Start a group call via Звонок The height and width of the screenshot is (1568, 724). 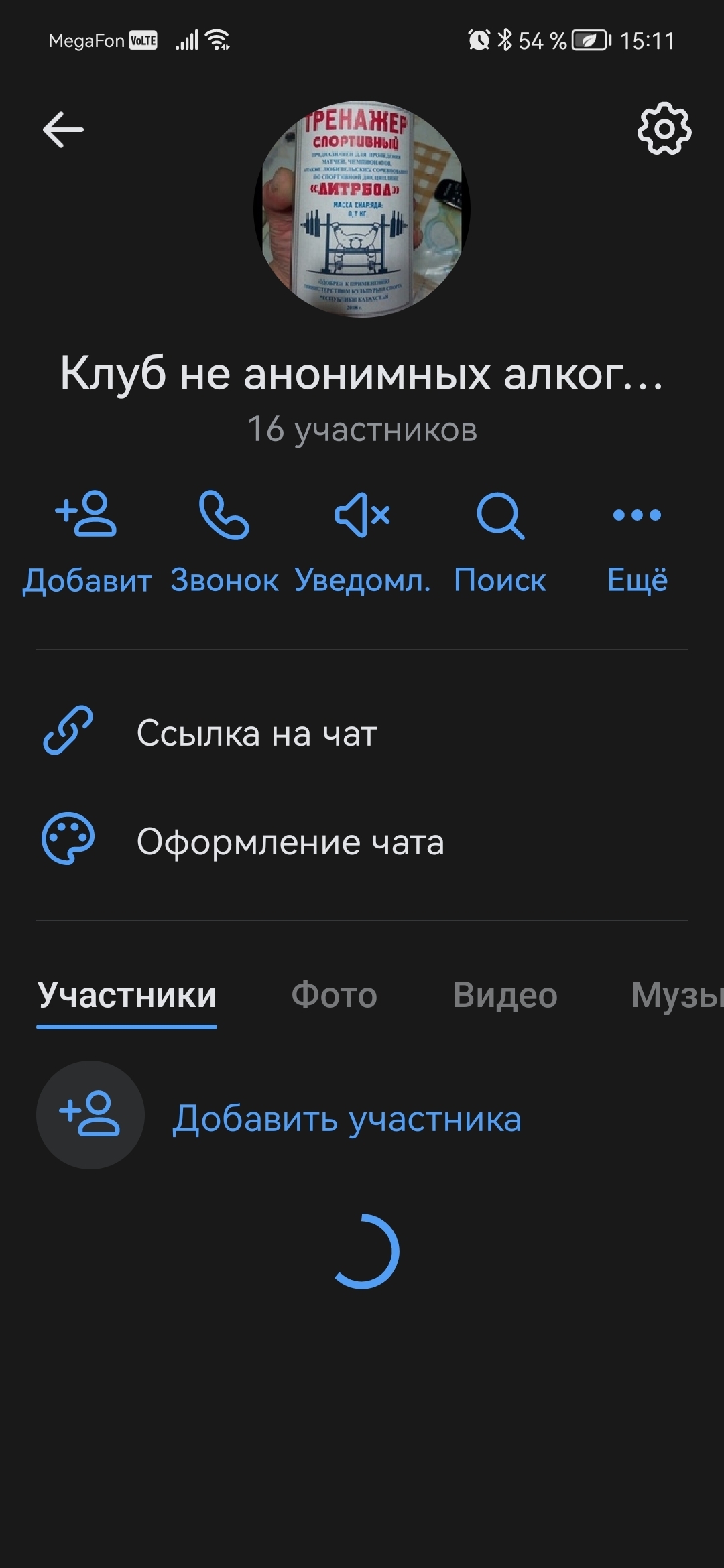(225, 541)
